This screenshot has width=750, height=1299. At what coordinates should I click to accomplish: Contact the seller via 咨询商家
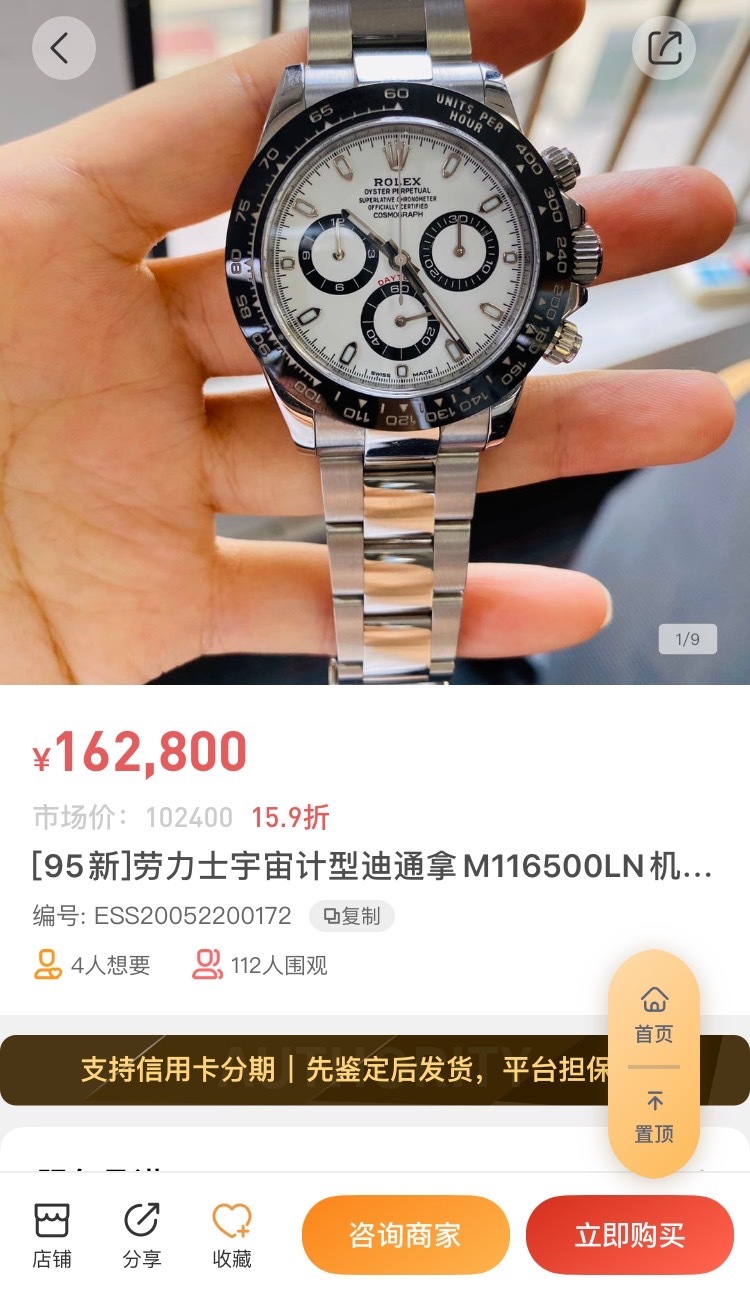pyautogui.click(x=405, y=1235)
